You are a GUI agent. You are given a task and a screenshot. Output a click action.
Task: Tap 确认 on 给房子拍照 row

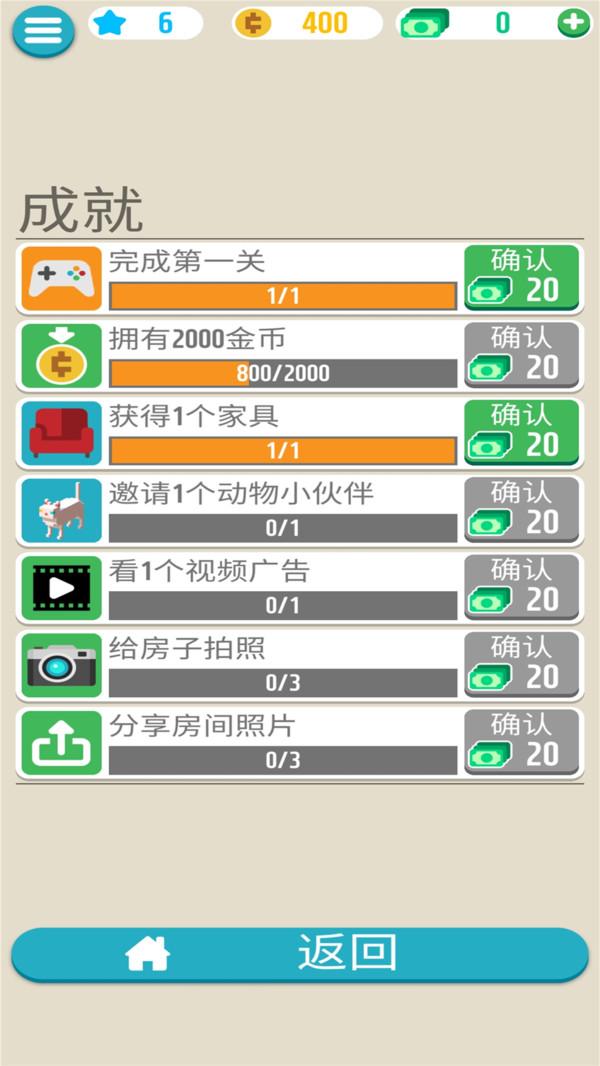pos(521,664)
